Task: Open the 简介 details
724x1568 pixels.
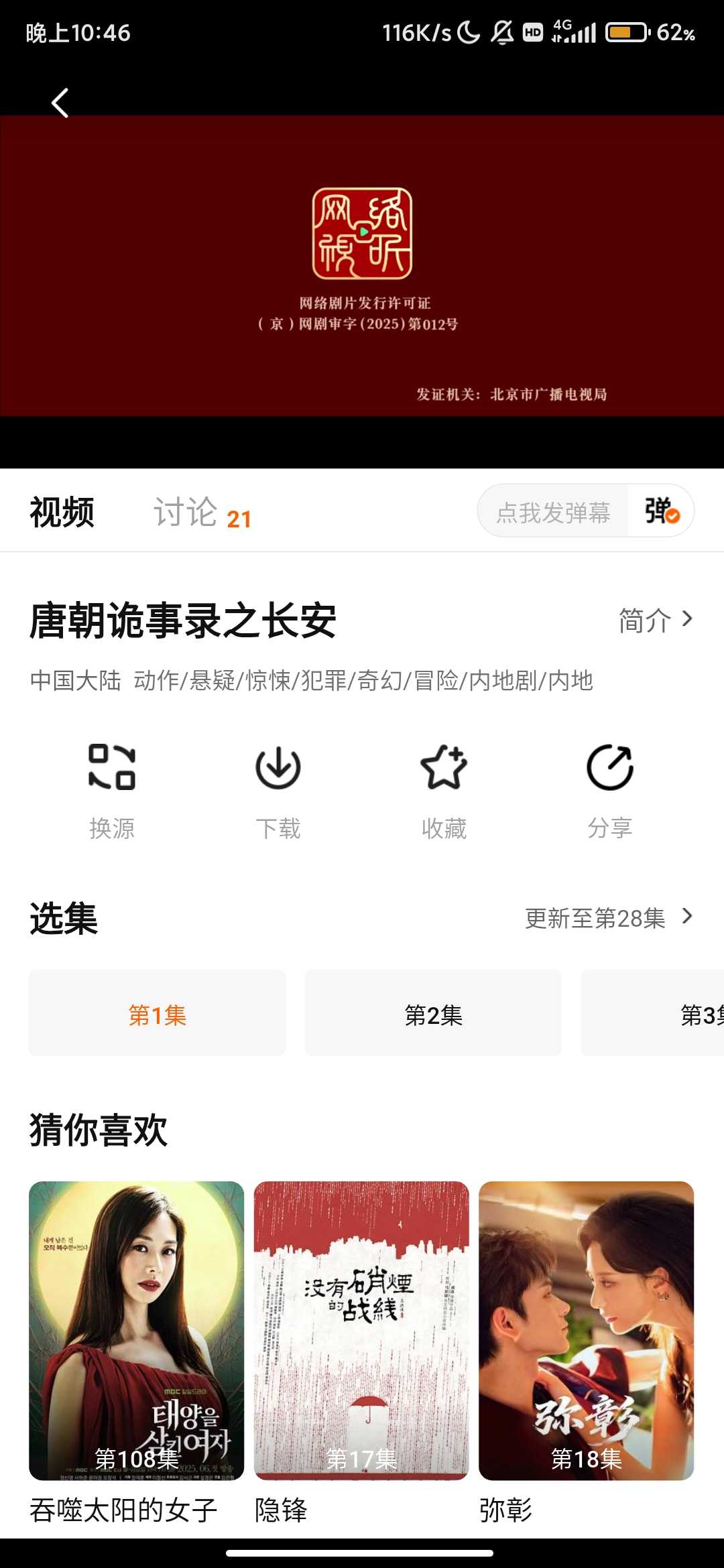Action: click(x=655, y=620)
